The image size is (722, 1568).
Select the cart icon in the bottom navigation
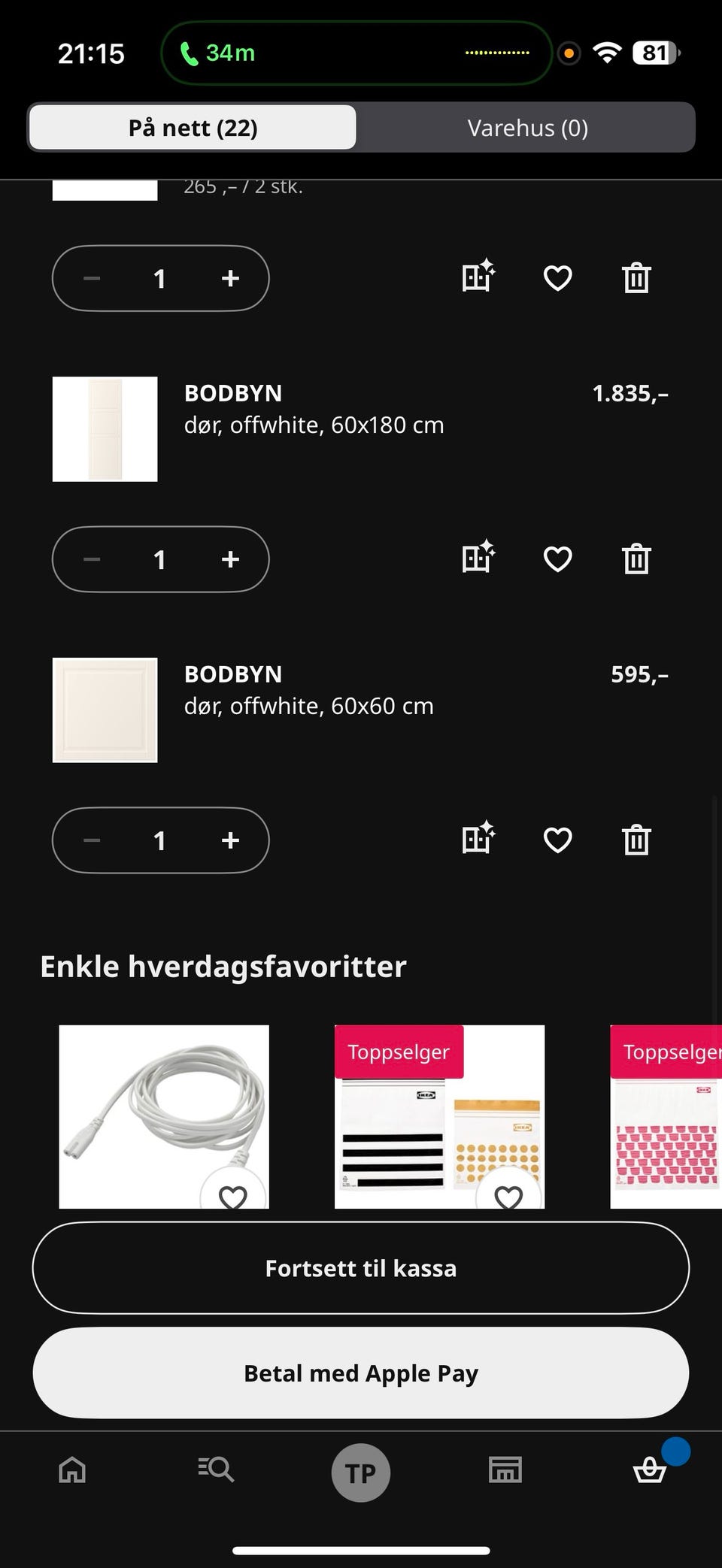(650, 1471)
